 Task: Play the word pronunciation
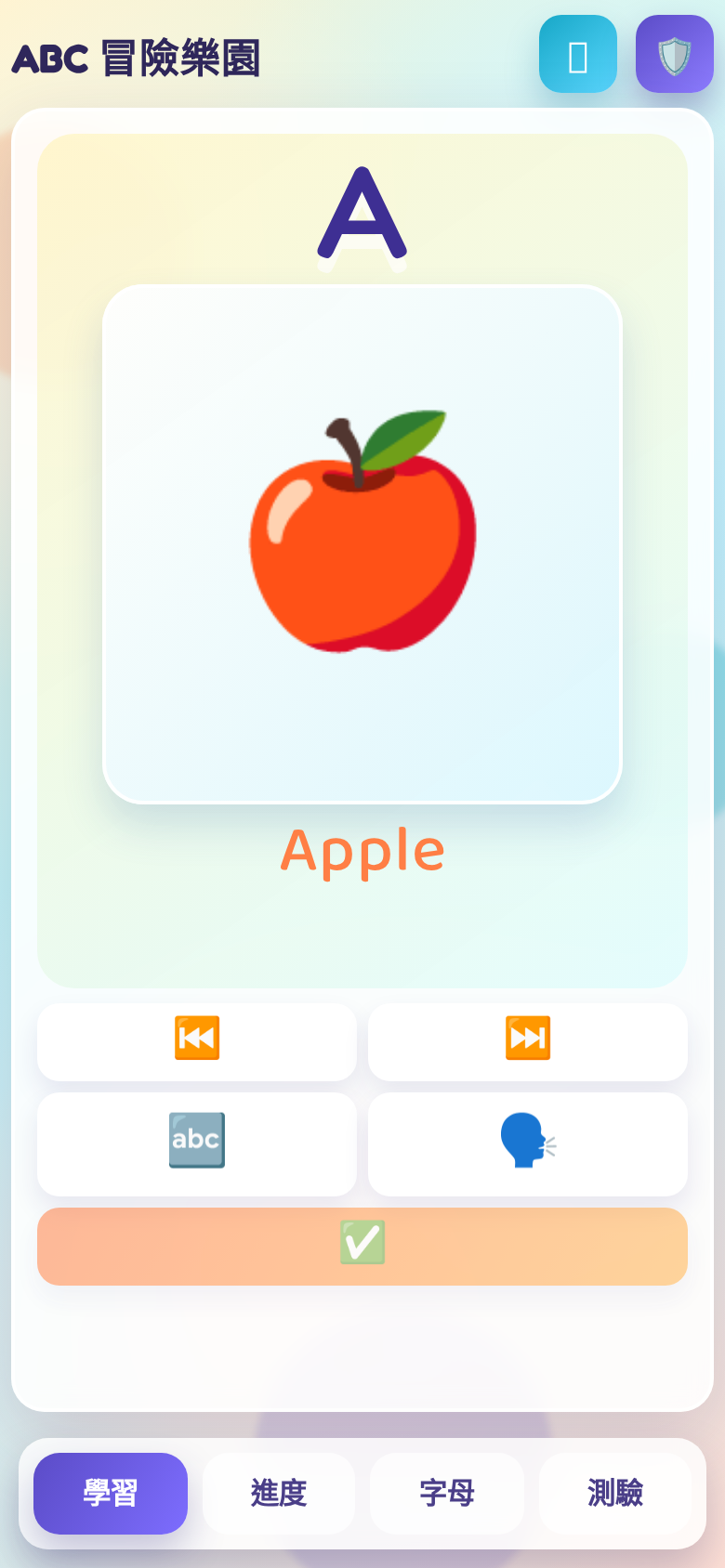pos(527,1143)
